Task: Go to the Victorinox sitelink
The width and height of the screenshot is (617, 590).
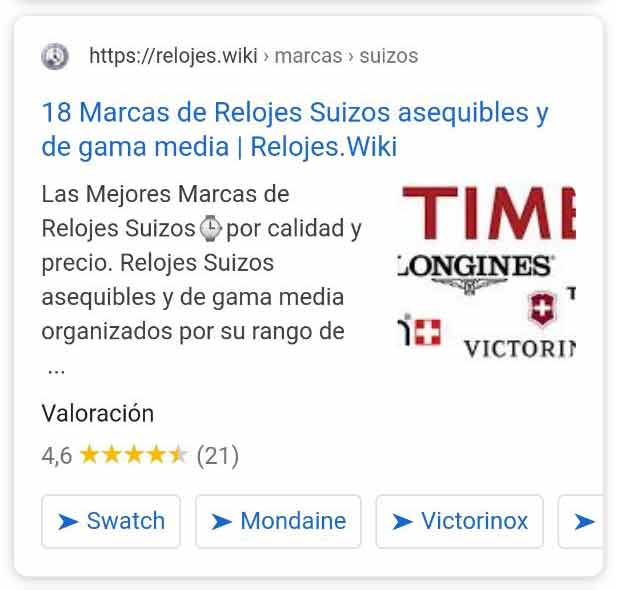Action: click(459, 521)
